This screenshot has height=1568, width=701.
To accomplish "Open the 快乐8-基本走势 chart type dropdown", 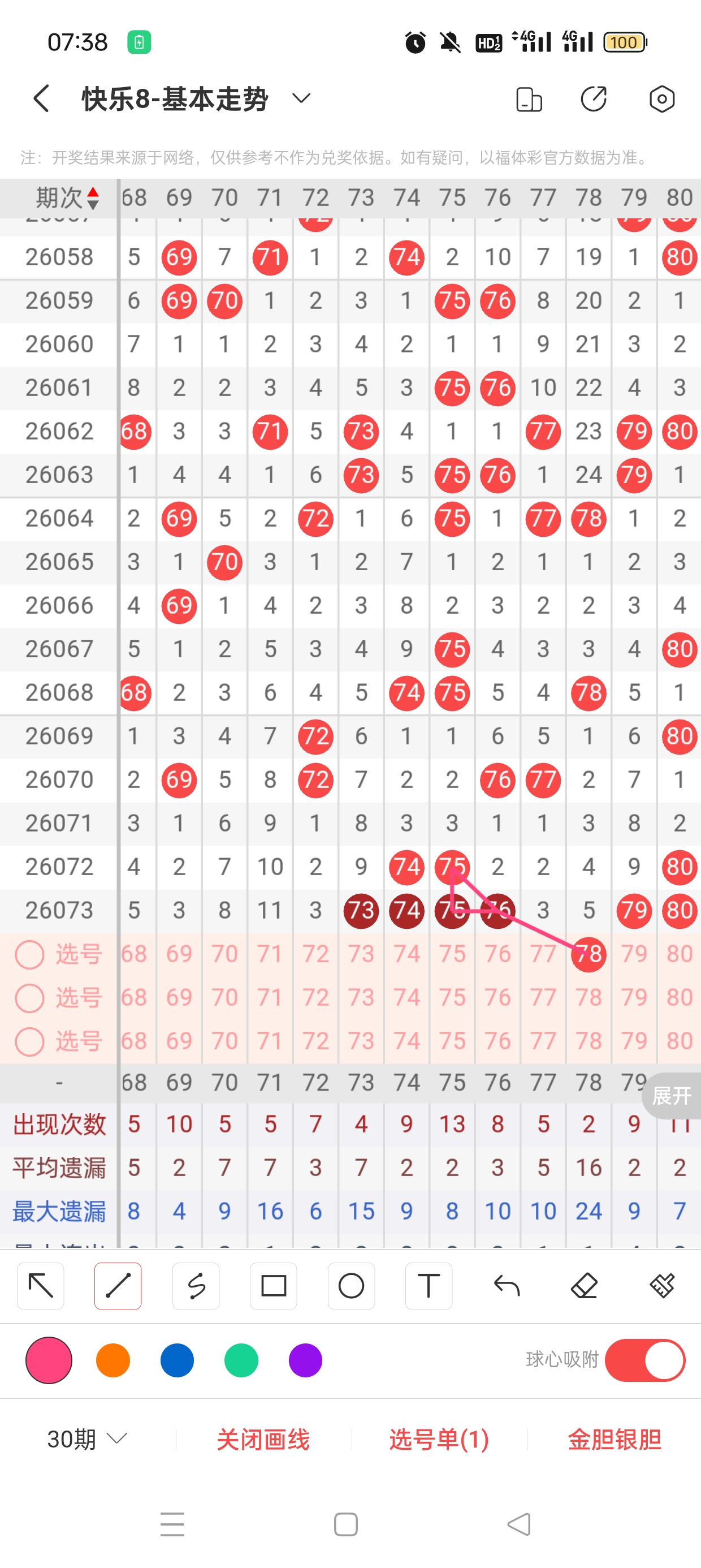I will click(301, 98).
